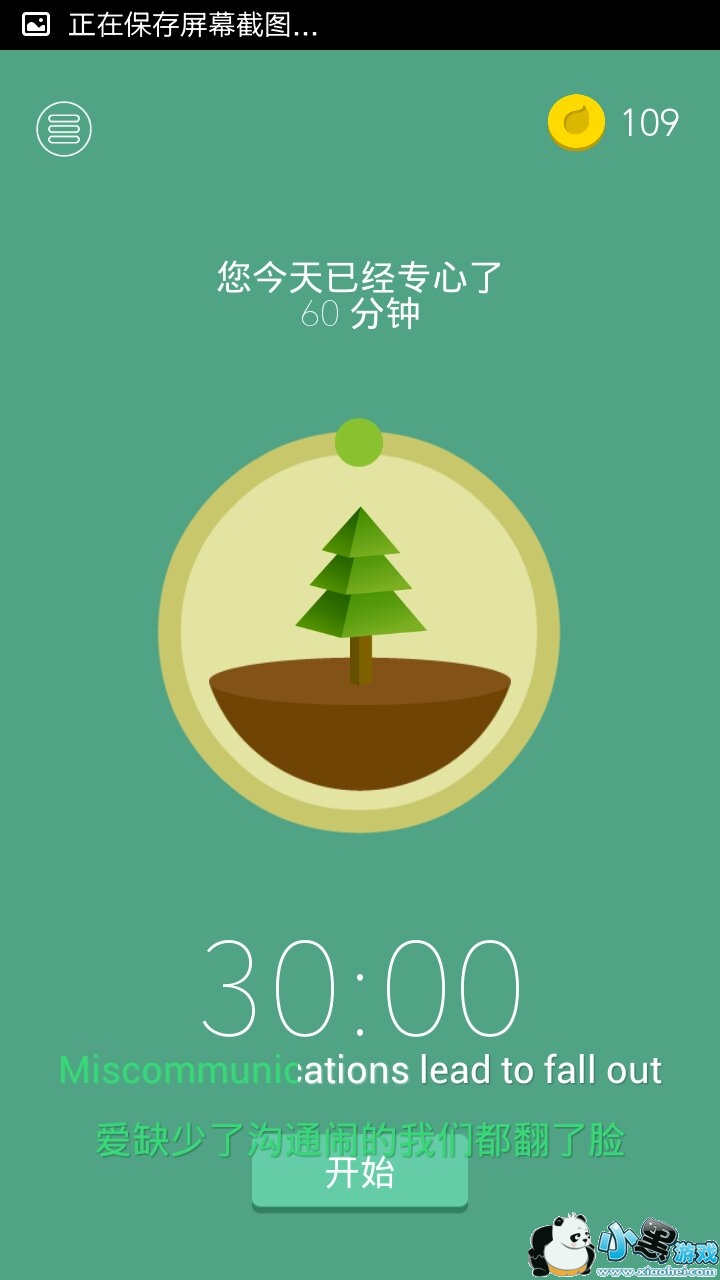Viewport: 720px width, 1280px height.
Task: Tap the 开始 button to start focusing
Action: [x=360, y=1177]
